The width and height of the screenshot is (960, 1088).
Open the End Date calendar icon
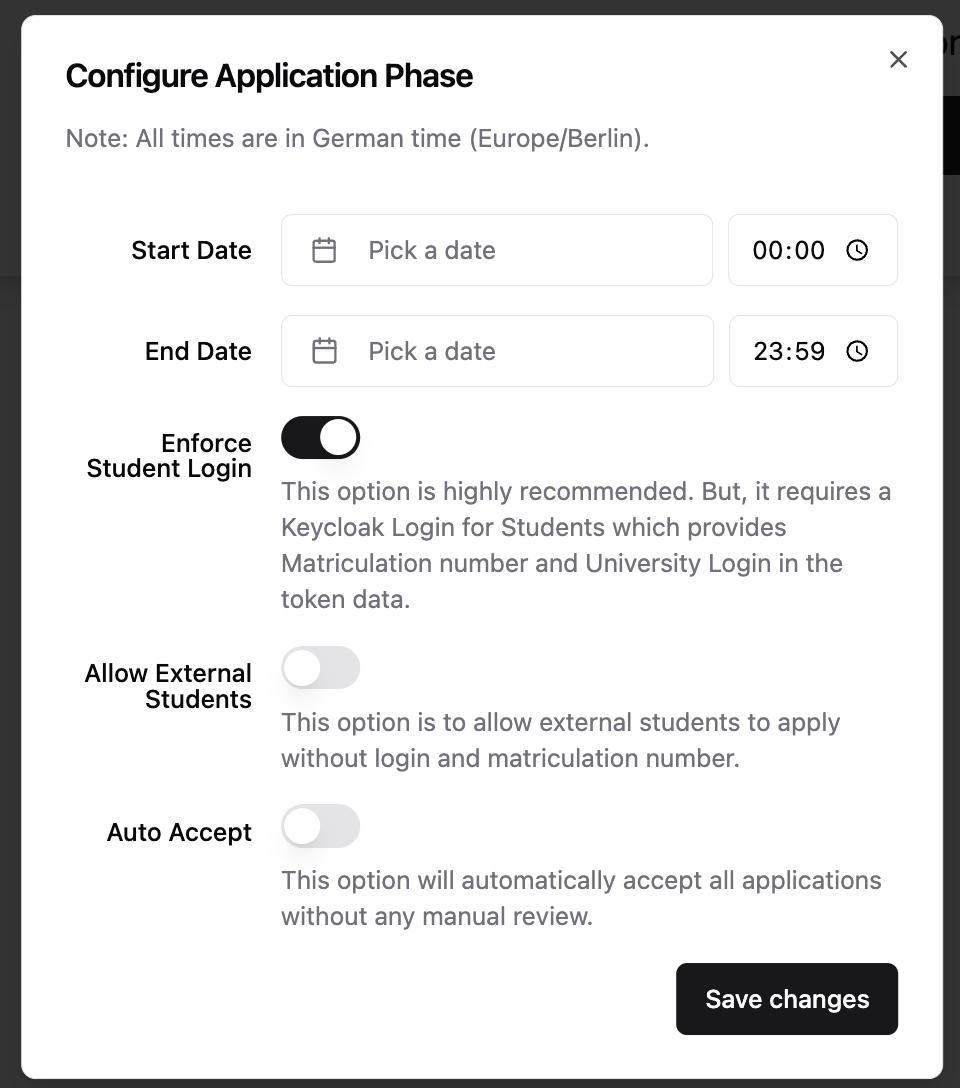coord(324,351)
